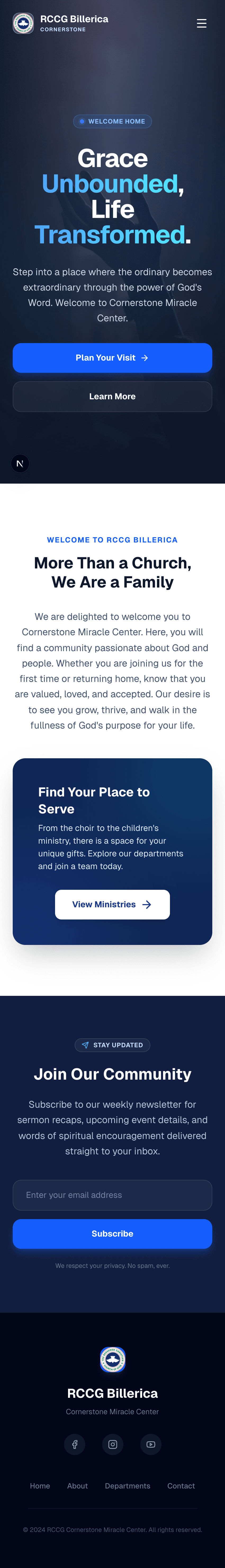Screen dimensions: 225x1568
Task: Open the YouTube channel
Action: 151,1444
